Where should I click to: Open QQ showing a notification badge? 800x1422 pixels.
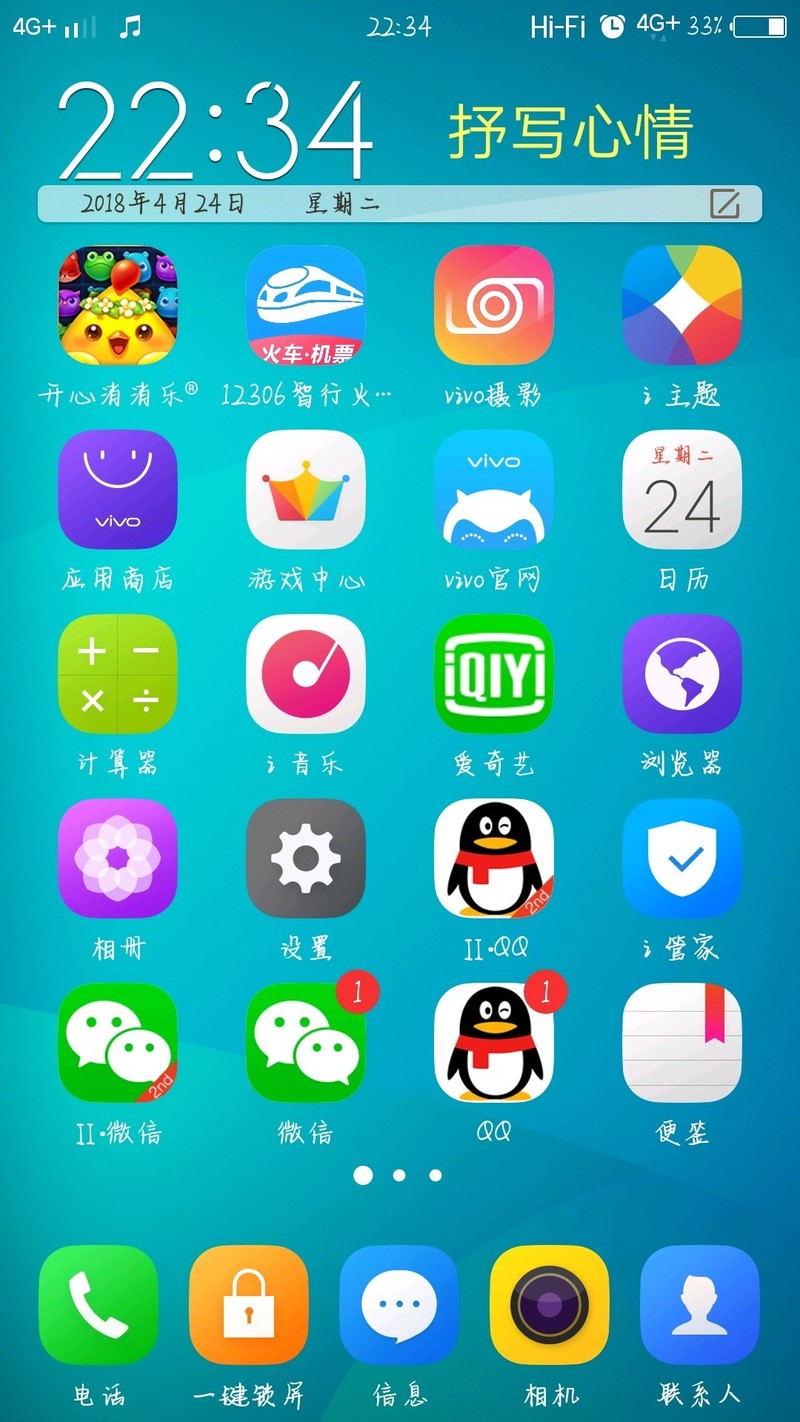pyautogui.click(x=493, y=1043)
